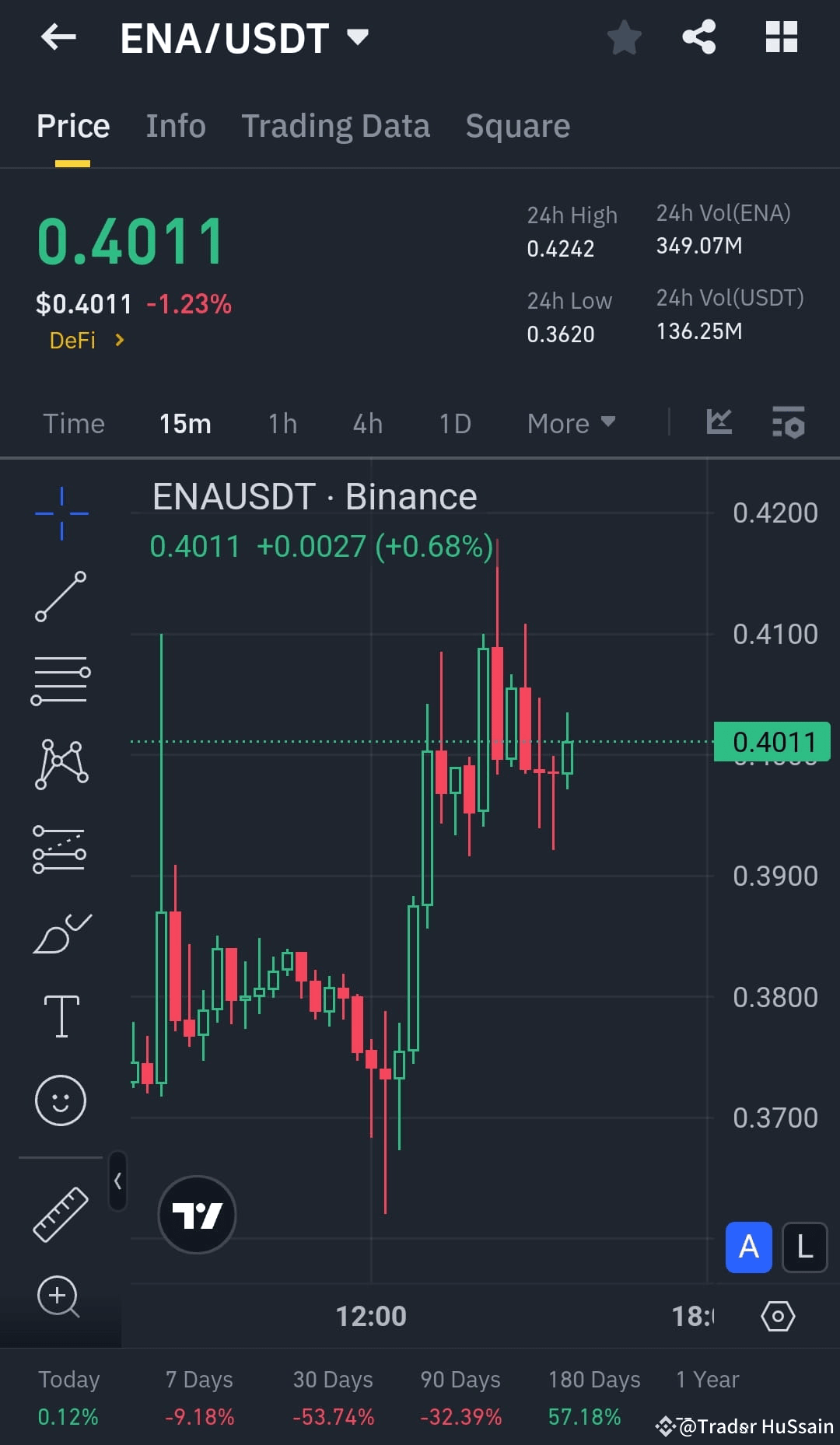This screenshot has width=840, height=1445.
Task: Switch to the Trading Data tab
Action: (x=336, y=125)
